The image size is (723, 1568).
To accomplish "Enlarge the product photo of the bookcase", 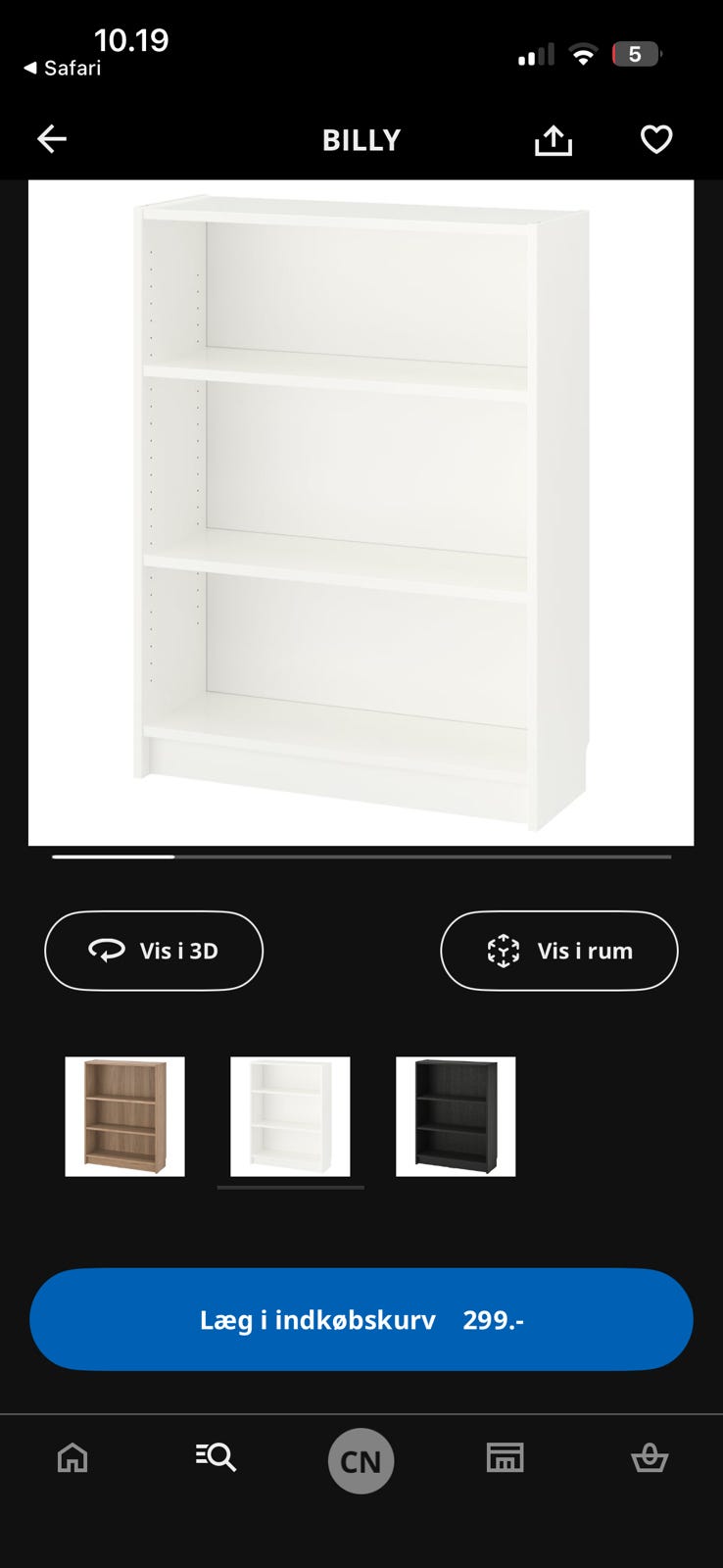I will click(x=361, y=510).
